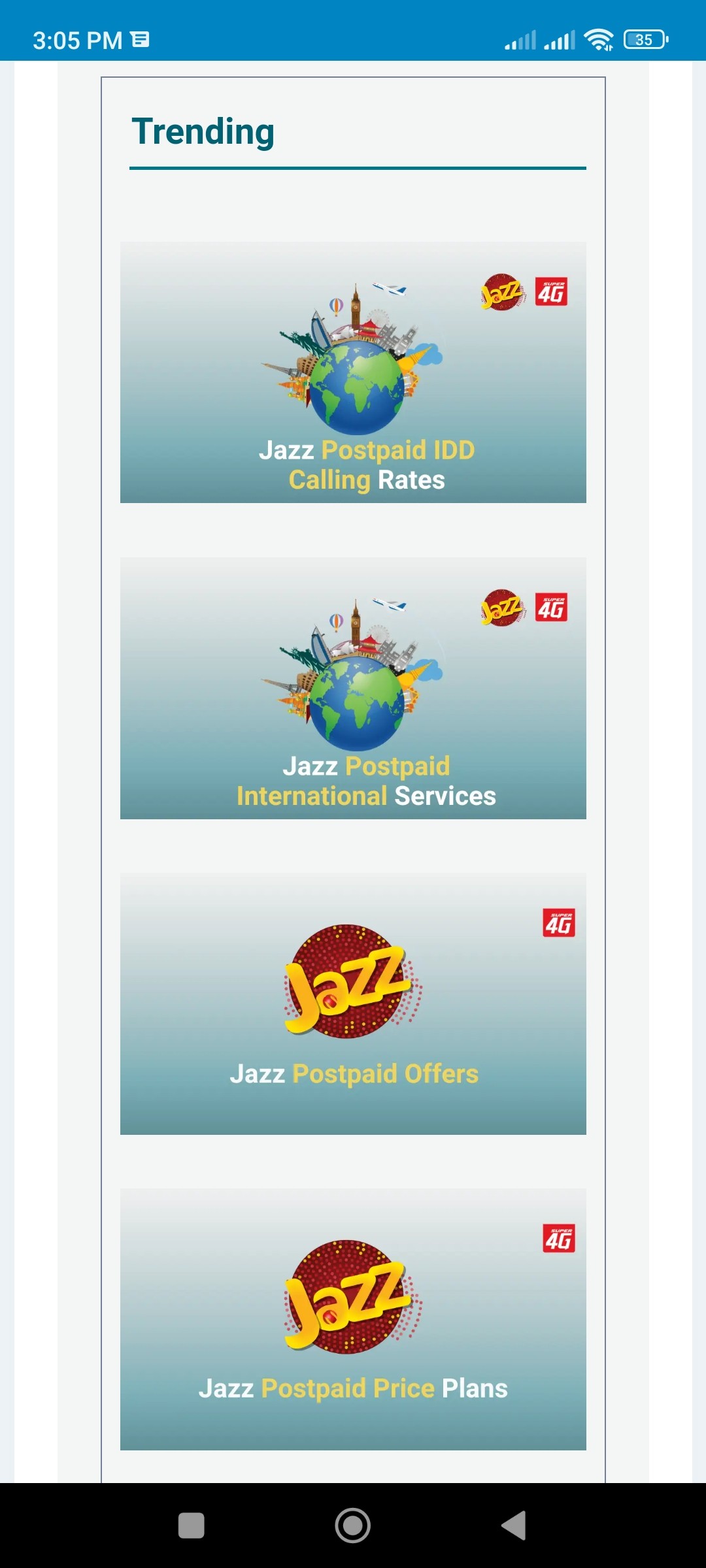Image resolution: width=706 pixels, height=1568 pixels.
Task: Open the recent apps button
Action: click(x=192, y=1526)
